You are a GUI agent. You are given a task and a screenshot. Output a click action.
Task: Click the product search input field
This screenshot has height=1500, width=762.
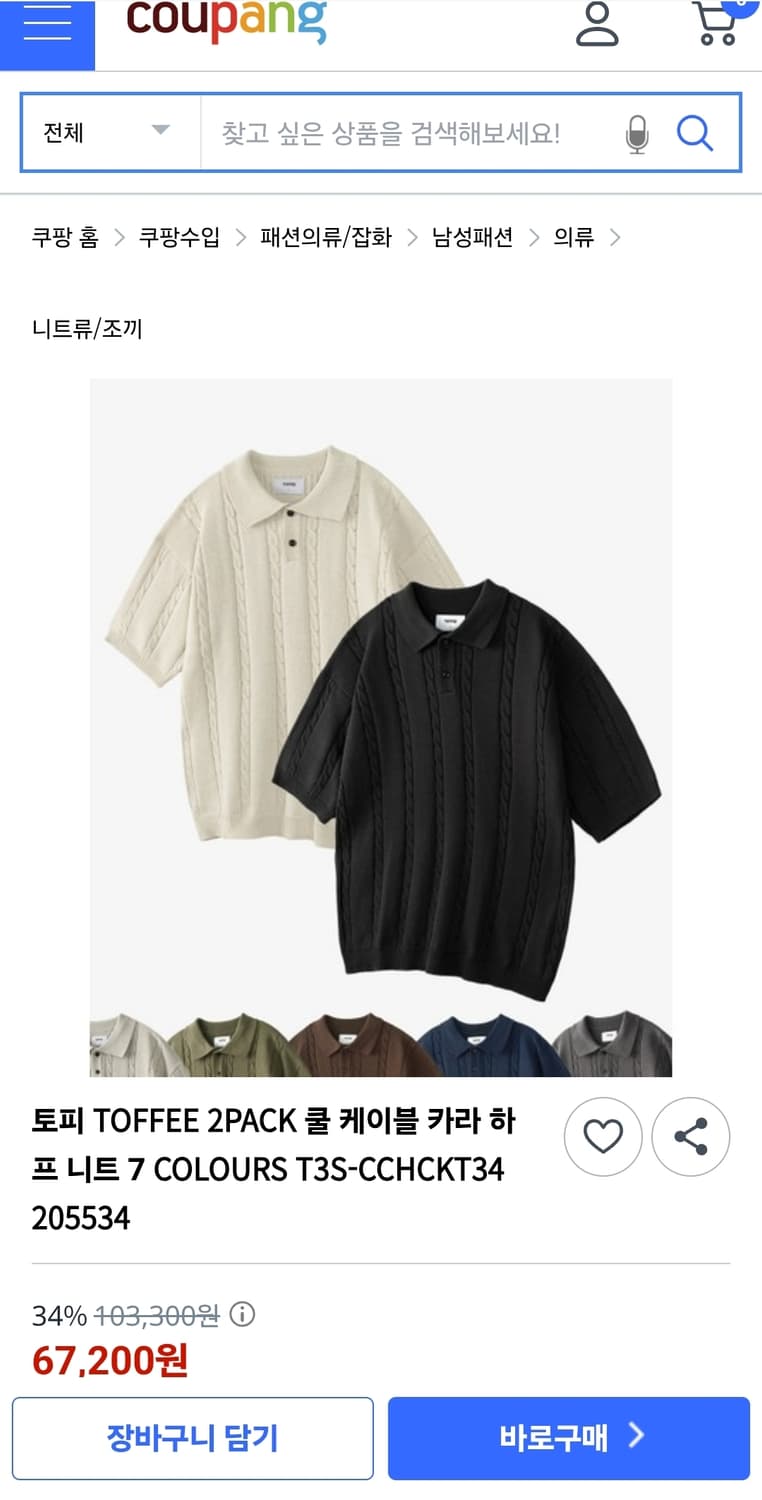point(400,133)
